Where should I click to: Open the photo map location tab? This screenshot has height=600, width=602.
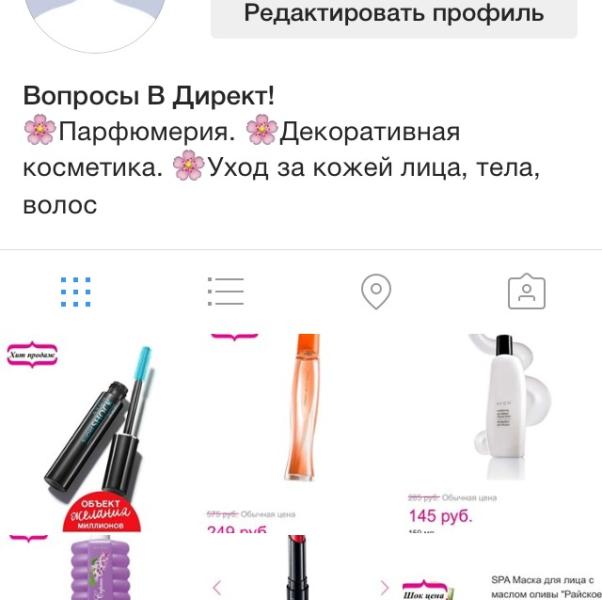(376, 291)
